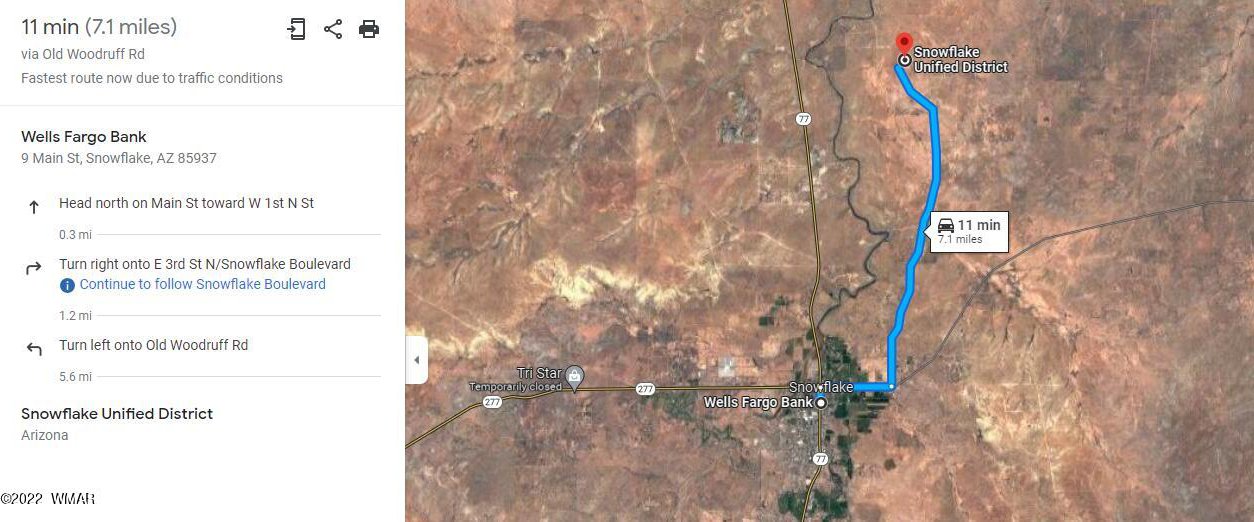This screenshot has width=1254, height=522.
Task: Collapse the directions side panel
Action: tap(416, 360)
